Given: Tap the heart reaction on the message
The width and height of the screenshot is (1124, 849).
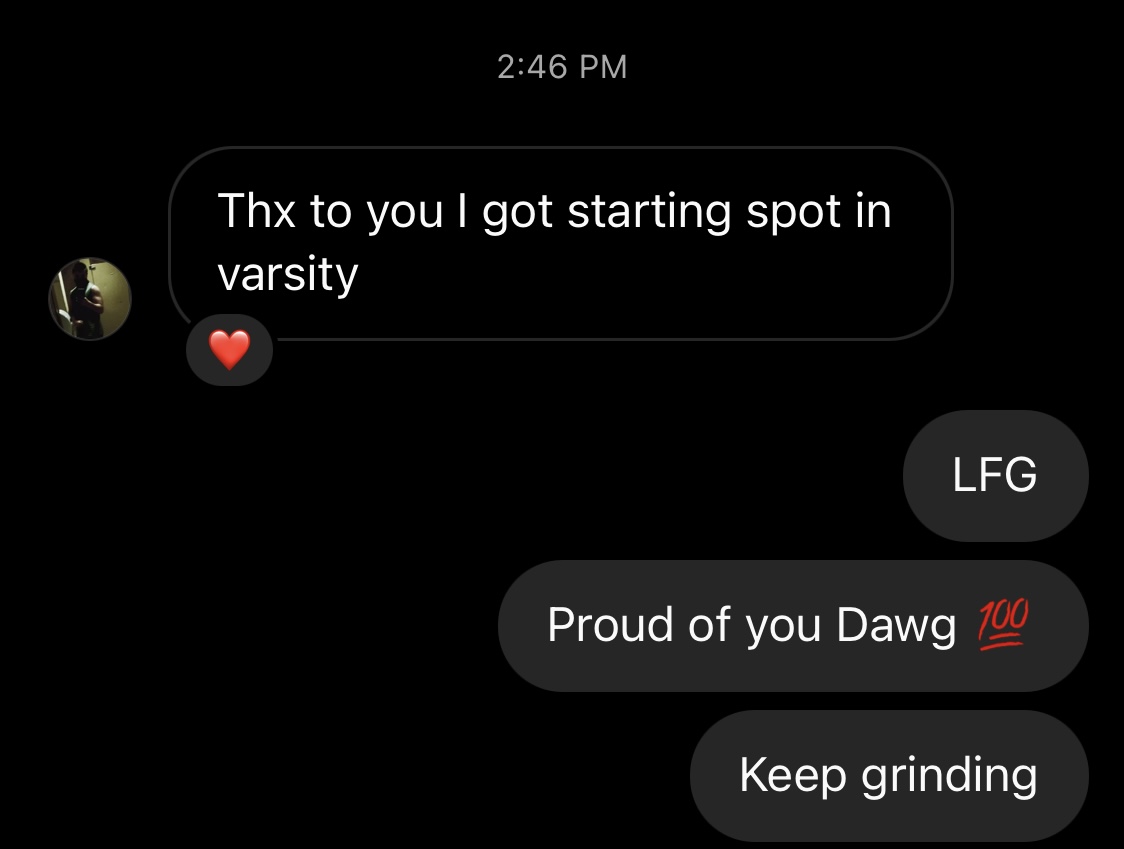Looking at the screenshot, I should tap(229, 351).
